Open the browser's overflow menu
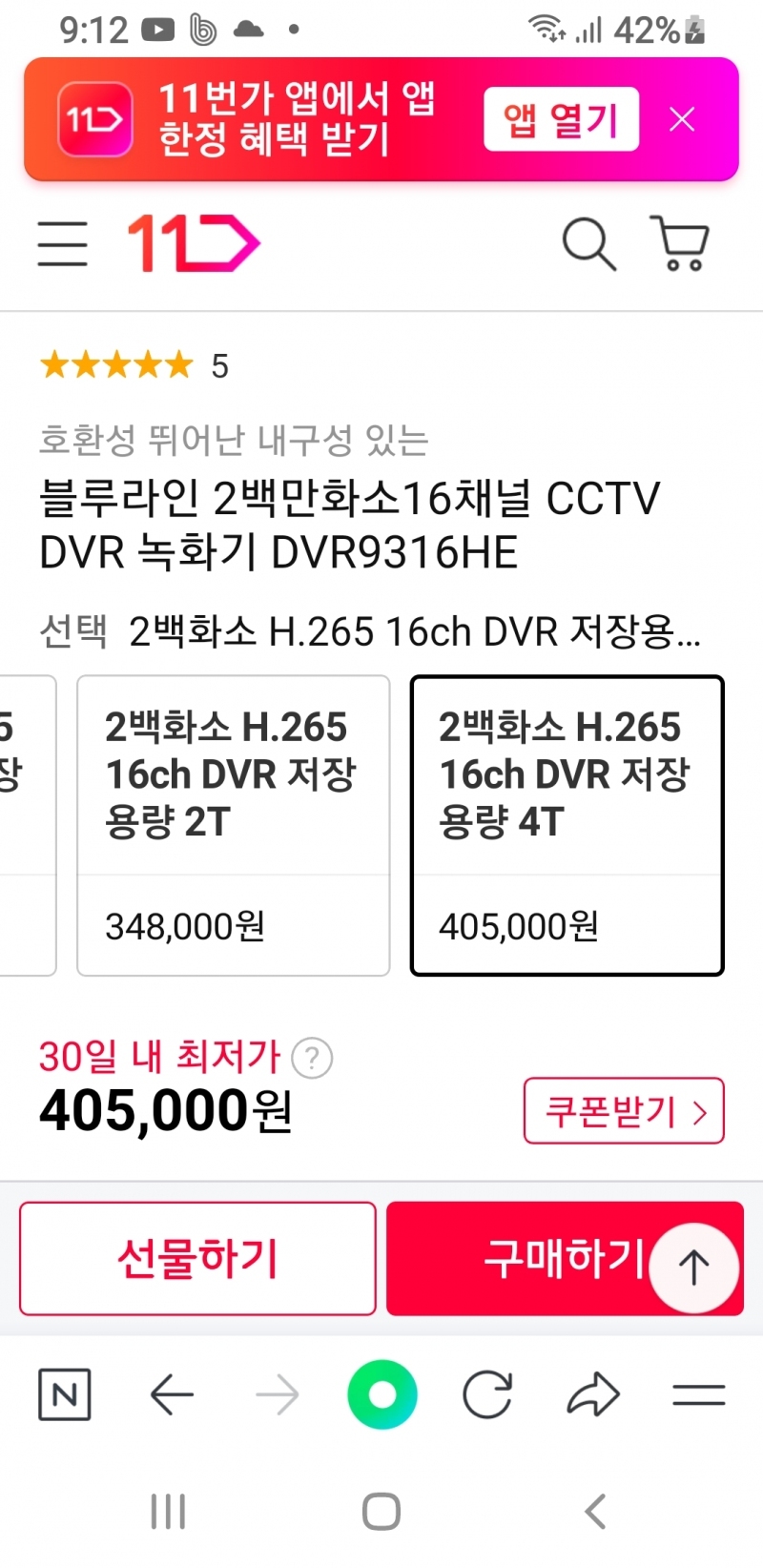Screen dimensions: 763x1568 pyautogui.click(x=699, y=1395)
